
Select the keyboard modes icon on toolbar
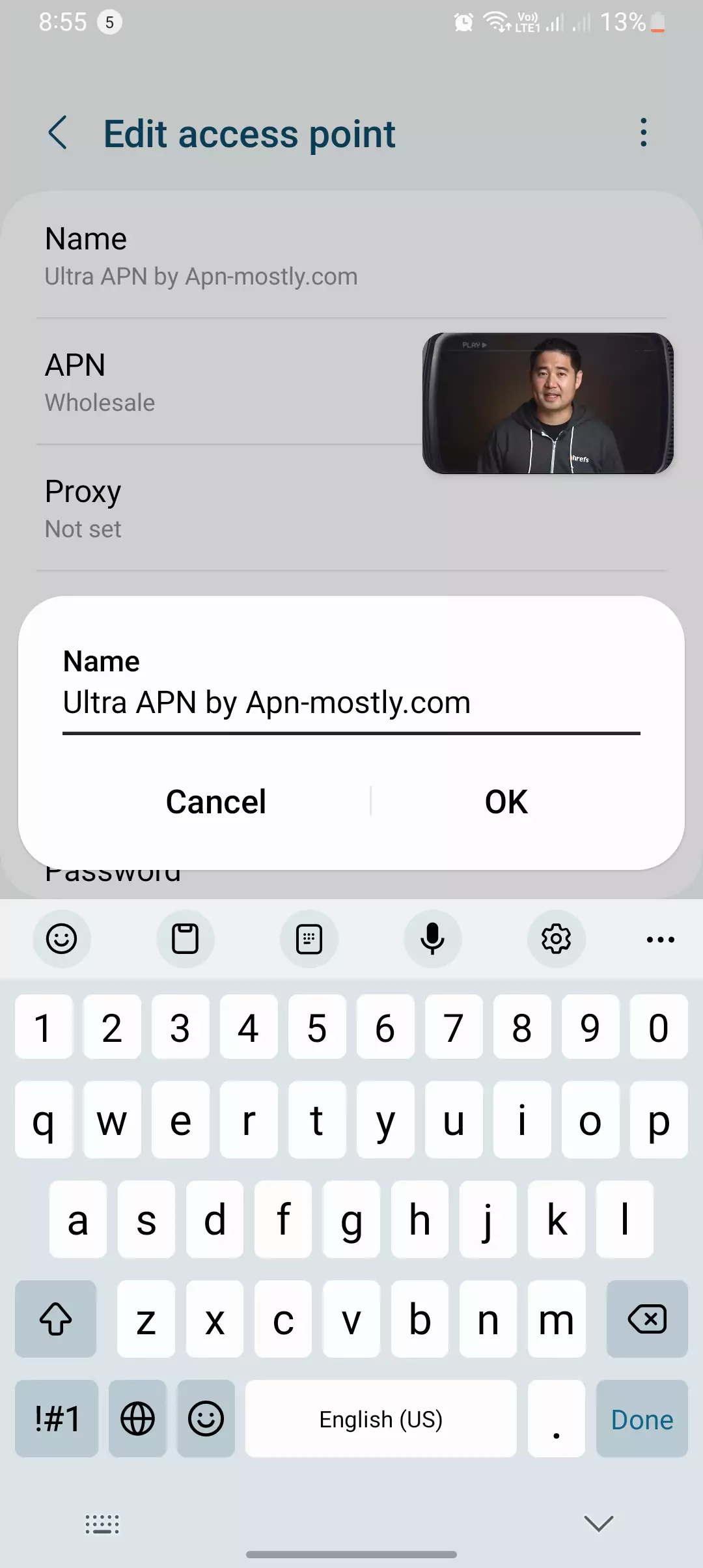pos(309,938)
